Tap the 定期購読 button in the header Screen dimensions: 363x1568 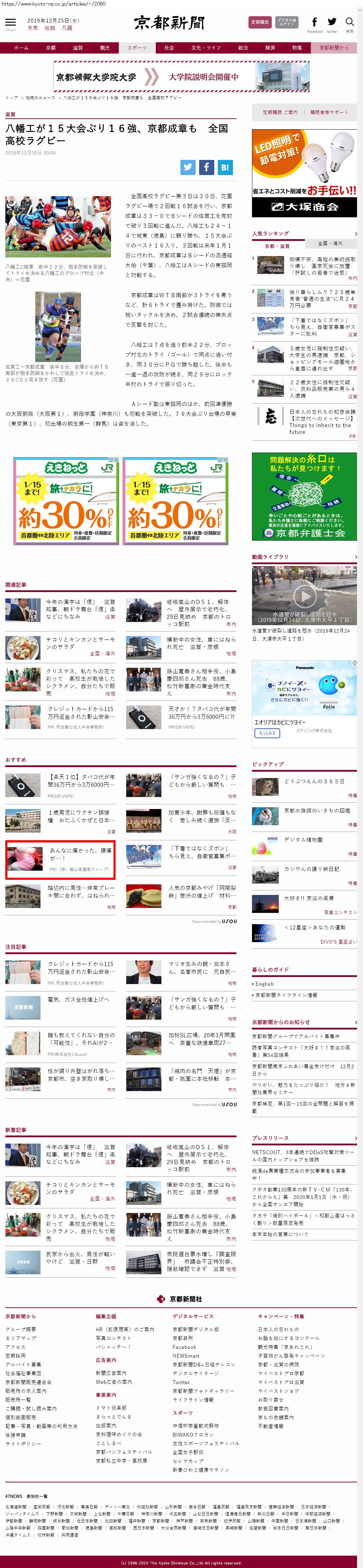[260, 23]
